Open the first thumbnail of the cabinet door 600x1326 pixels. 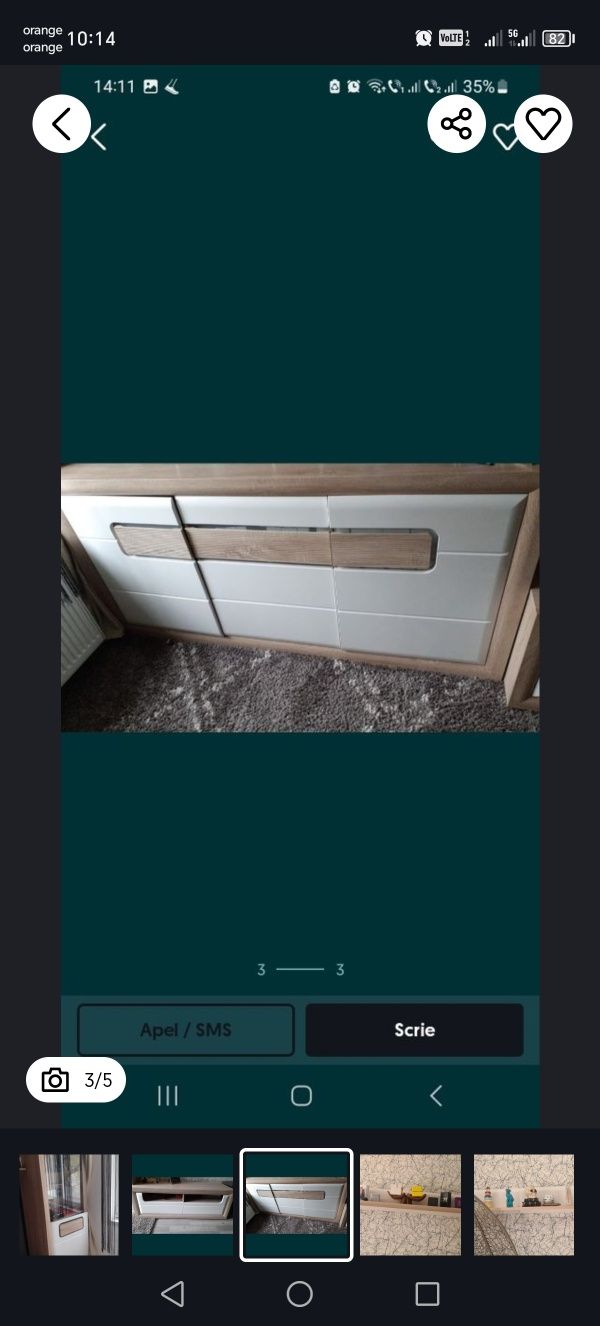[x=69, y=1205]
